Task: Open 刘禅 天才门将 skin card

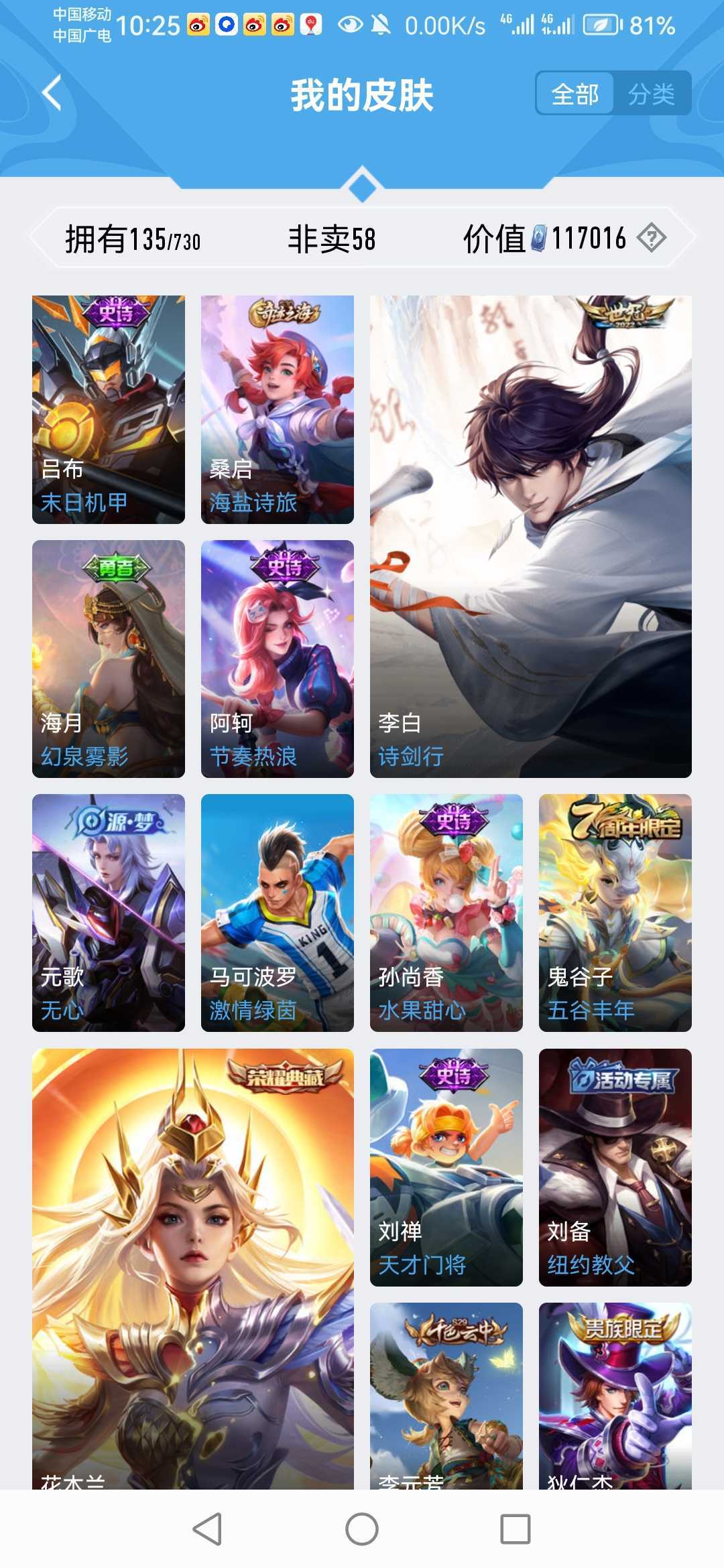Action: pyautogui.click(x=446, y=1167)
